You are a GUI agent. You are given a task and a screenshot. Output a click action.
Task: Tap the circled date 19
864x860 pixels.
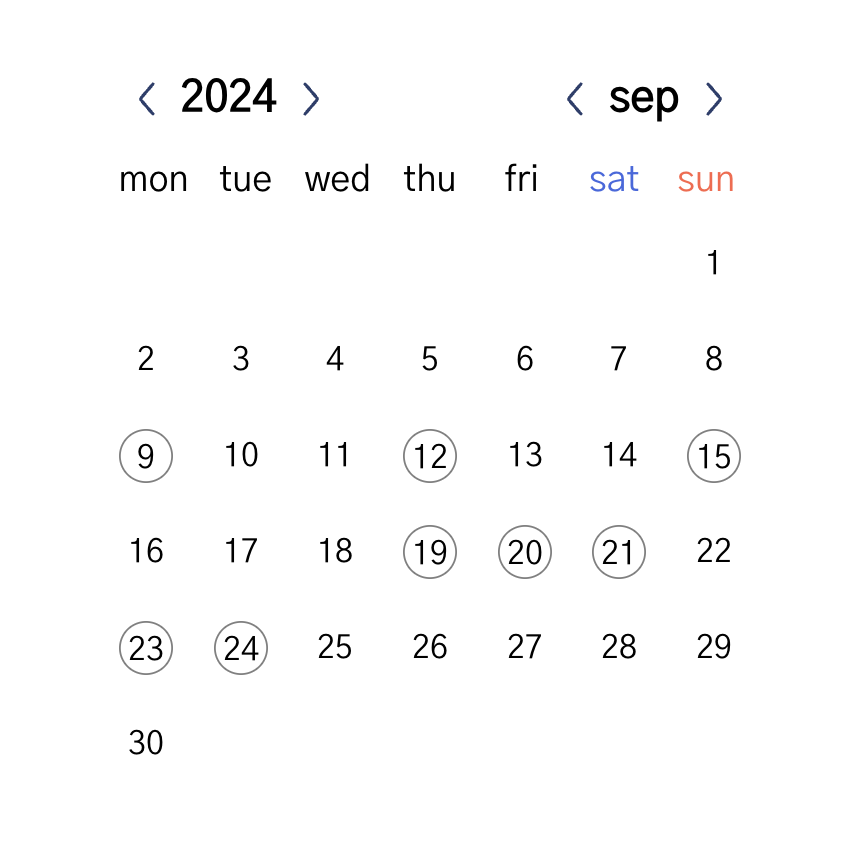coord(430,552)
